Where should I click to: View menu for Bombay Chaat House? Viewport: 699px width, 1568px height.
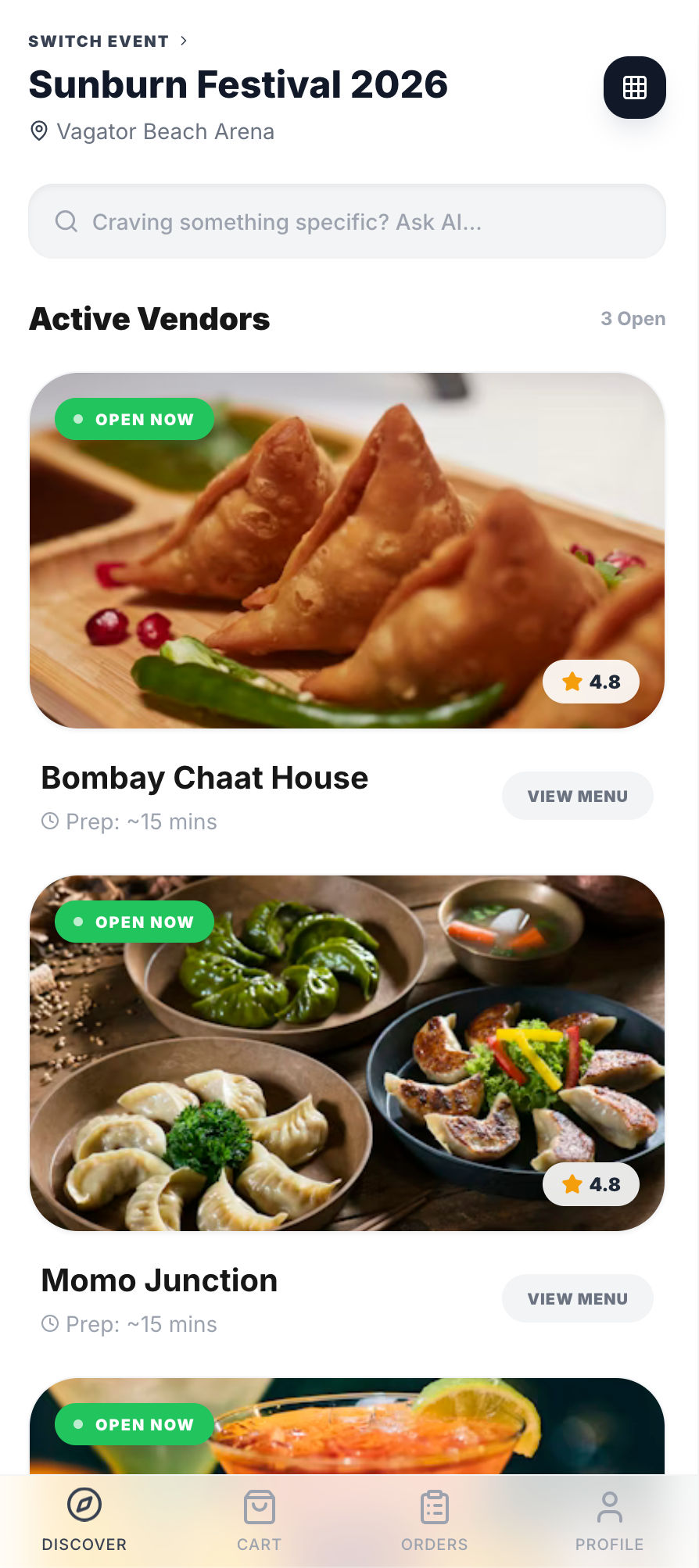pyautogui.click(x=577, y=796)
